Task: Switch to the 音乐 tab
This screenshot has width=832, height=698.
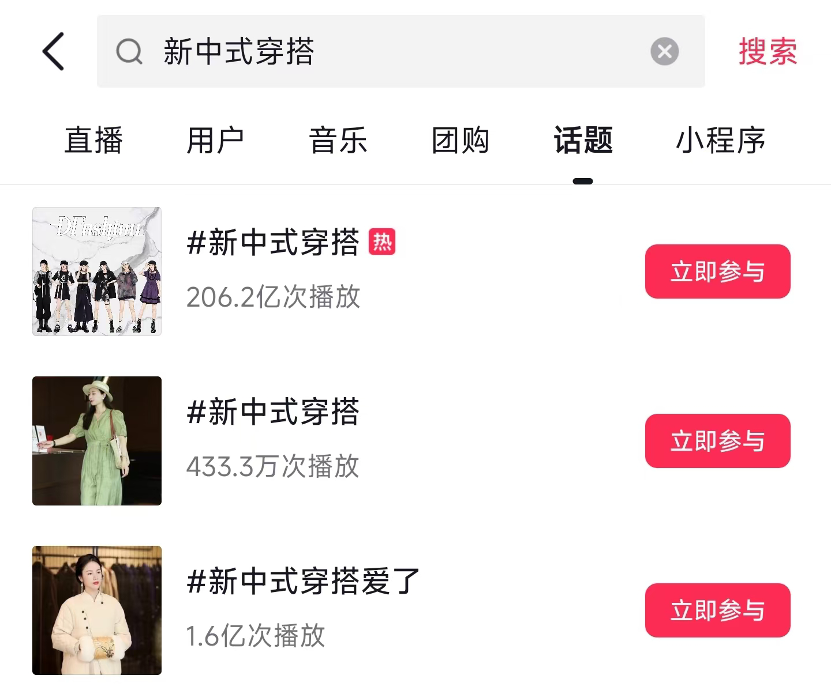Action: (x=338, y=141)
